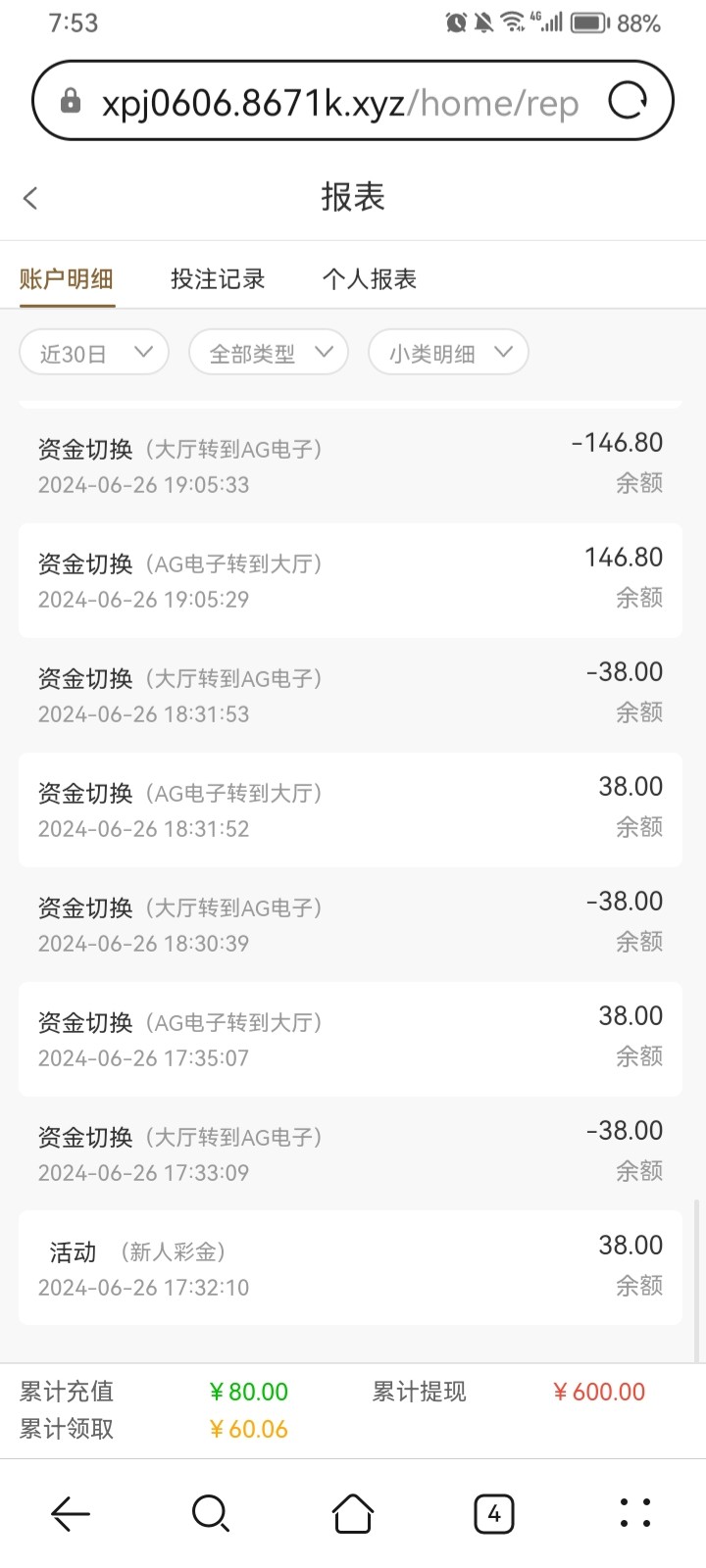
Task: Open the browser menu dots icon
Action: 635,1513
